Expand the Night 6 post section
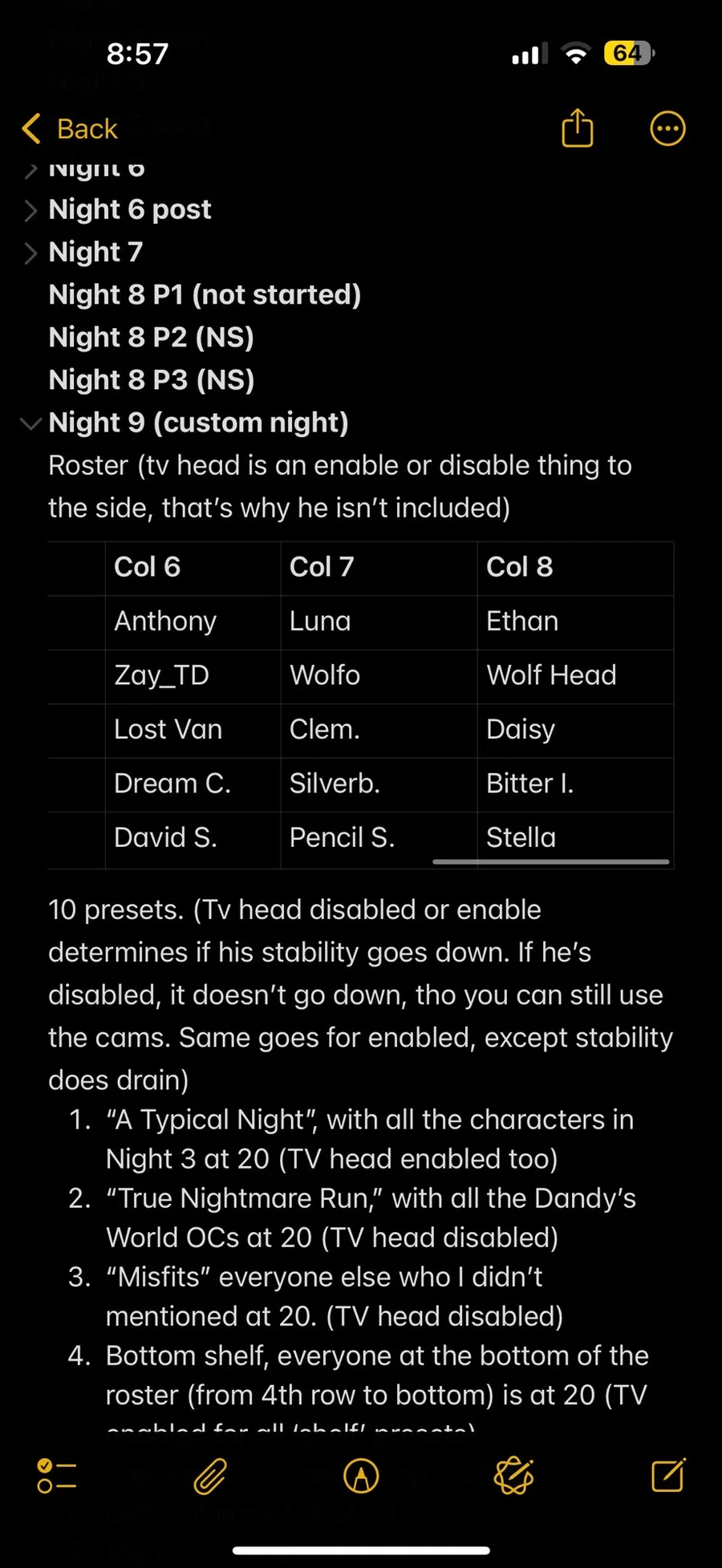The image size is (722, 1568). click(30, 210)
